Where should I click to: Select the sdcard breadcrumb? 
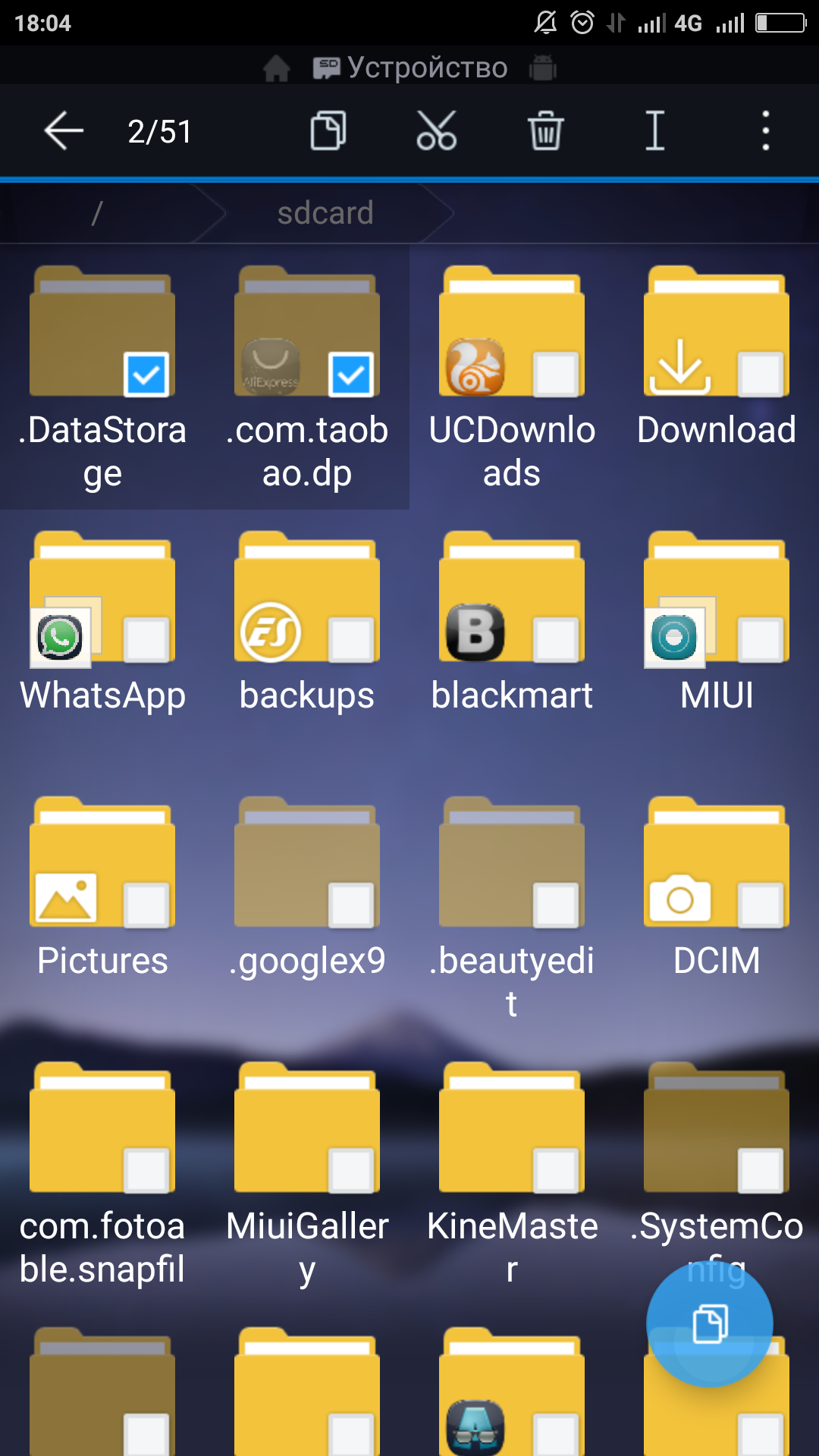(325, 213)
